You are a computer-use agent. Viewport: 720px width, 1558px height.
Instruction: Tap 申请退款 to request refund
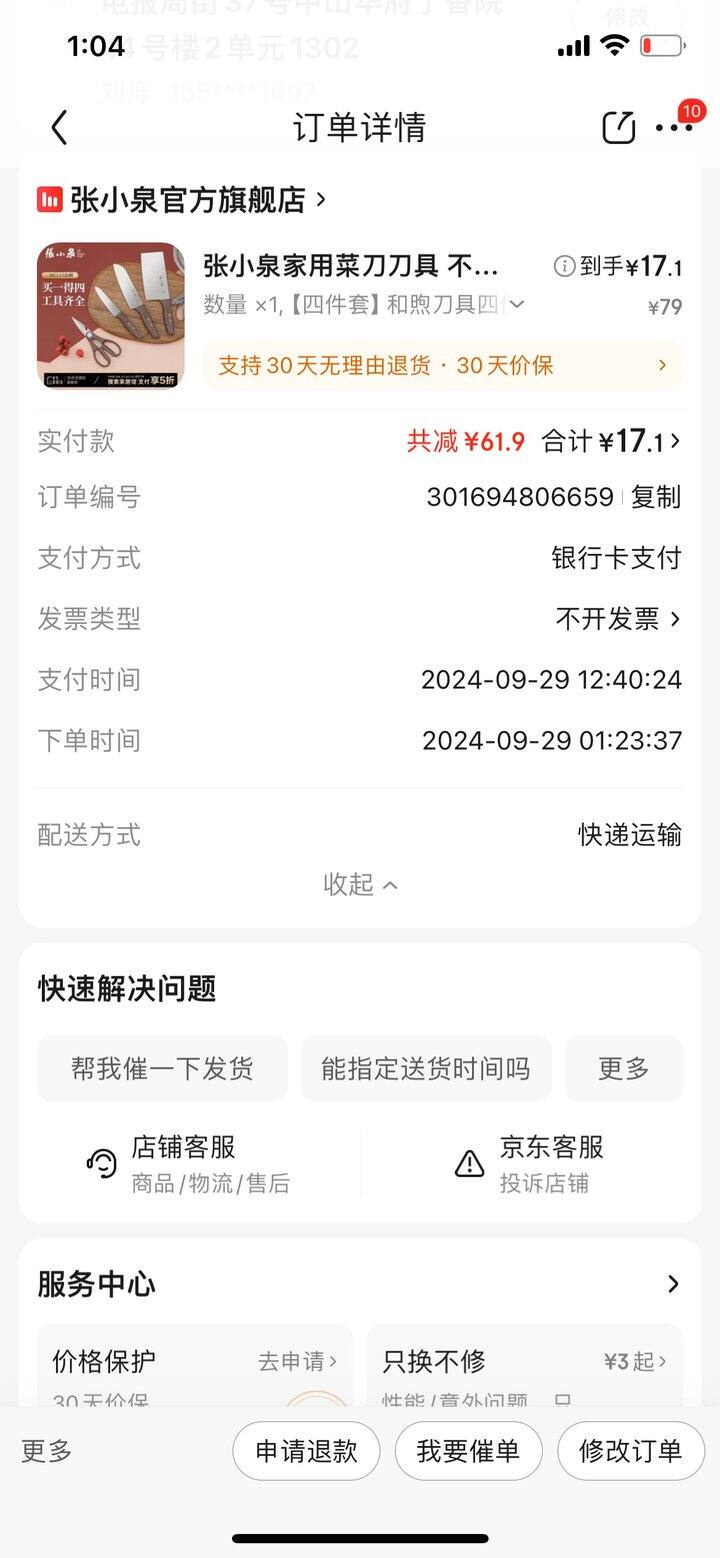click(x=306, y=1451)
